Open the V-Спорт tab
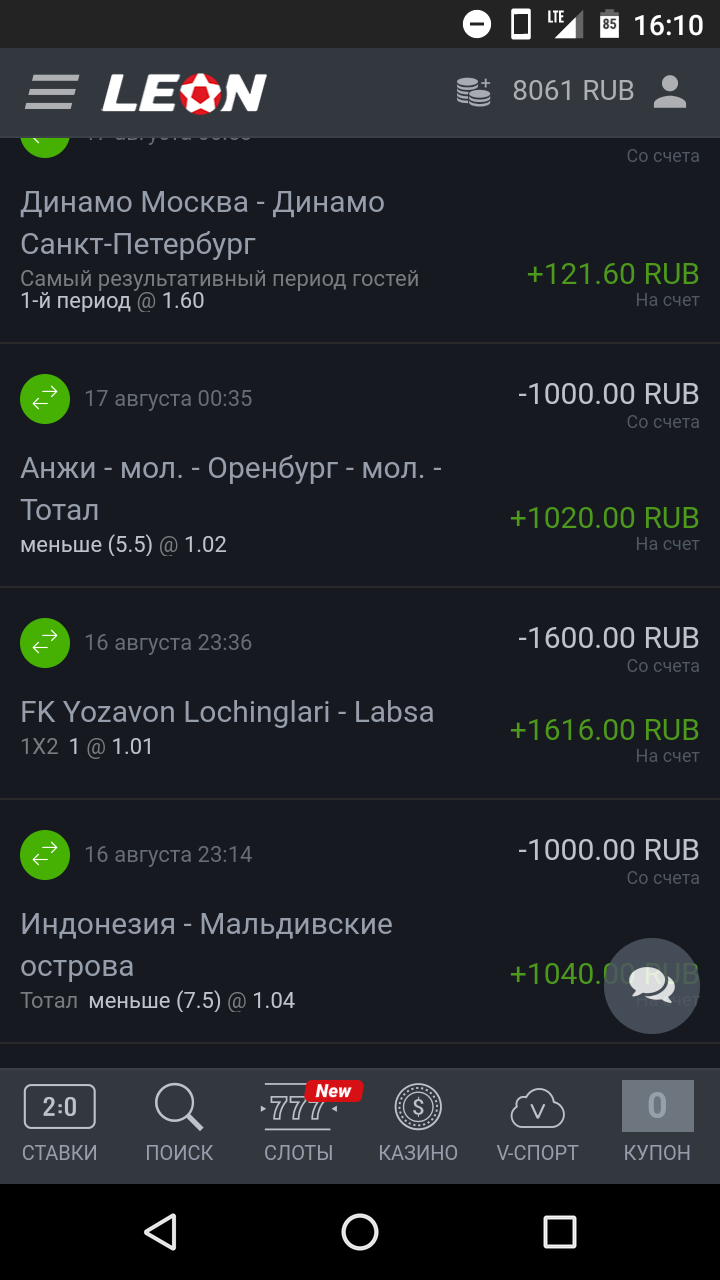This screenshot has width=720, height=1280. coord(537,1124)
